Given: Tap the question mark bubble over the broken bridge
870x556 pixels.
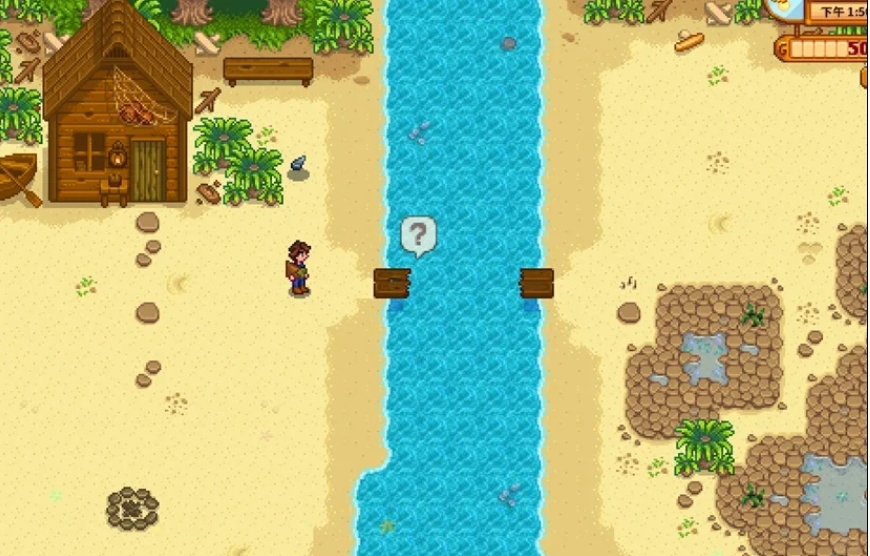Looking at the screenshot, I should 418,236.
